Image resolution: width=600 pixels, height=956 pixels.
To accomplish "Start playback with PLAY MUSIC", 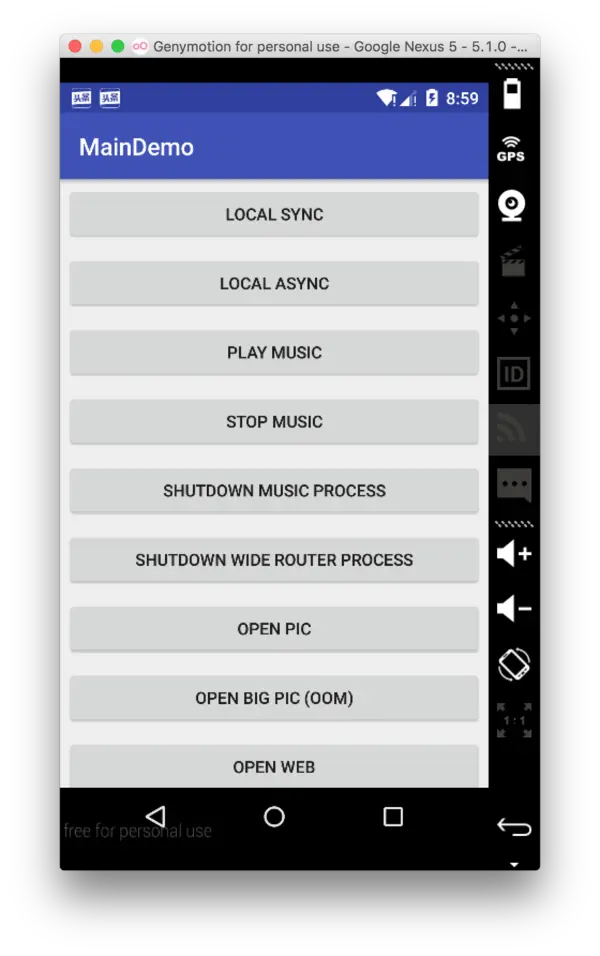I will [x=274, y=352].
